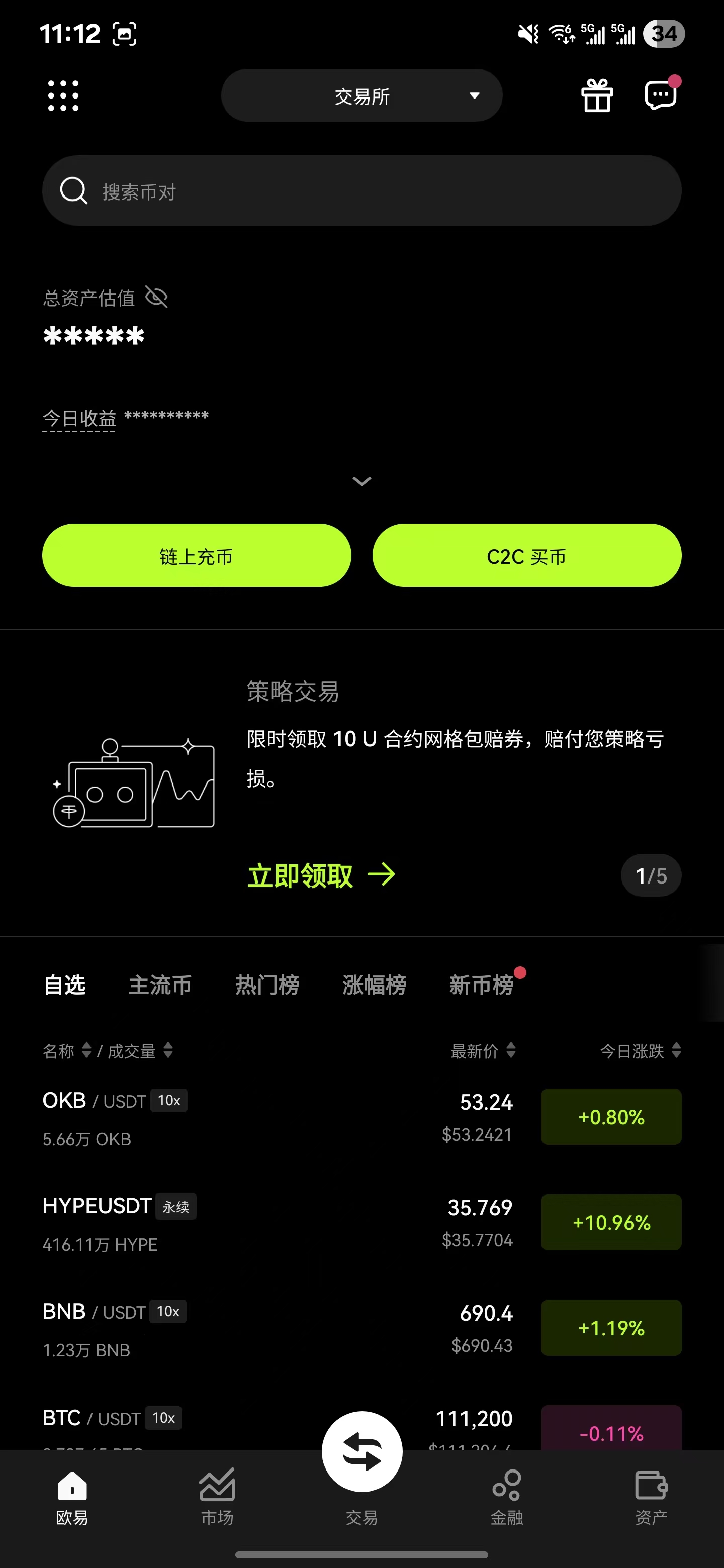Expand the asset details chevron
The width and height of the screenshot is (724, 1568).
tap(361, 481)
